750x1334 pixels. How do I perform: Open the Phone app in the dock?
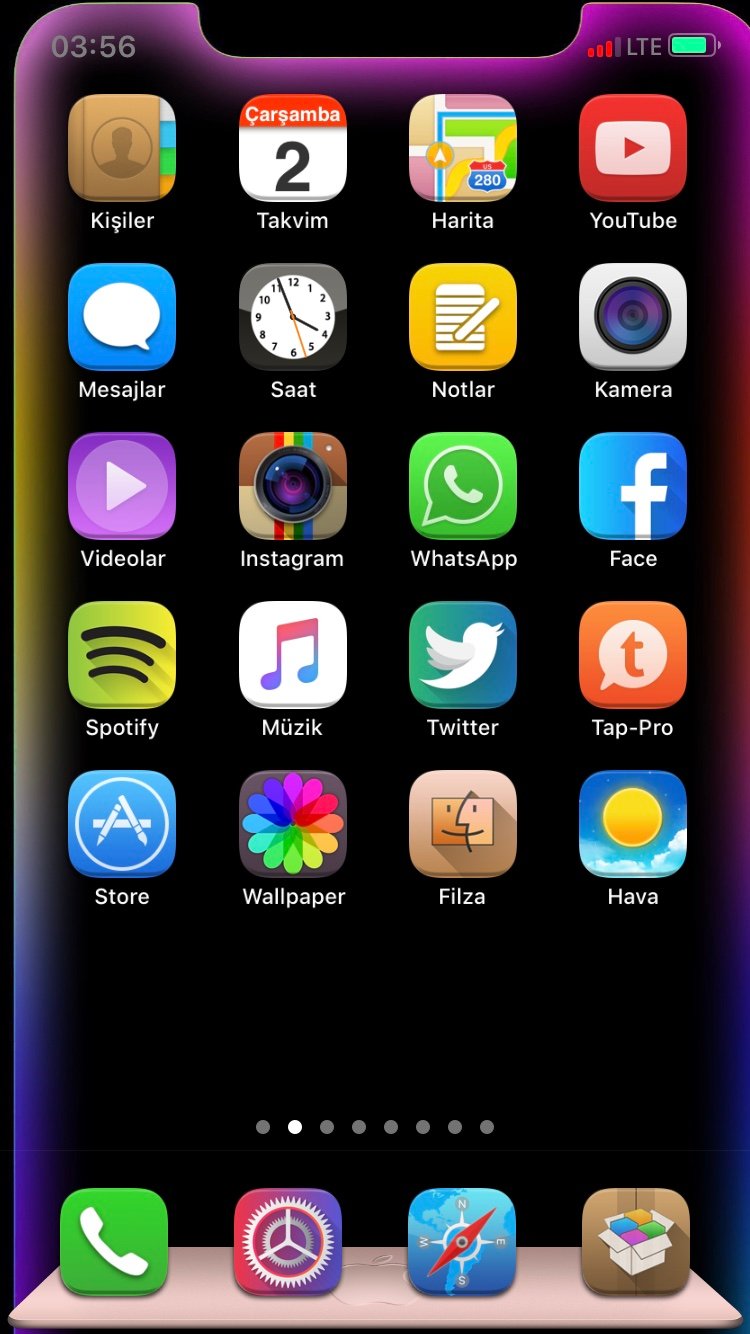pos(114,1242)
